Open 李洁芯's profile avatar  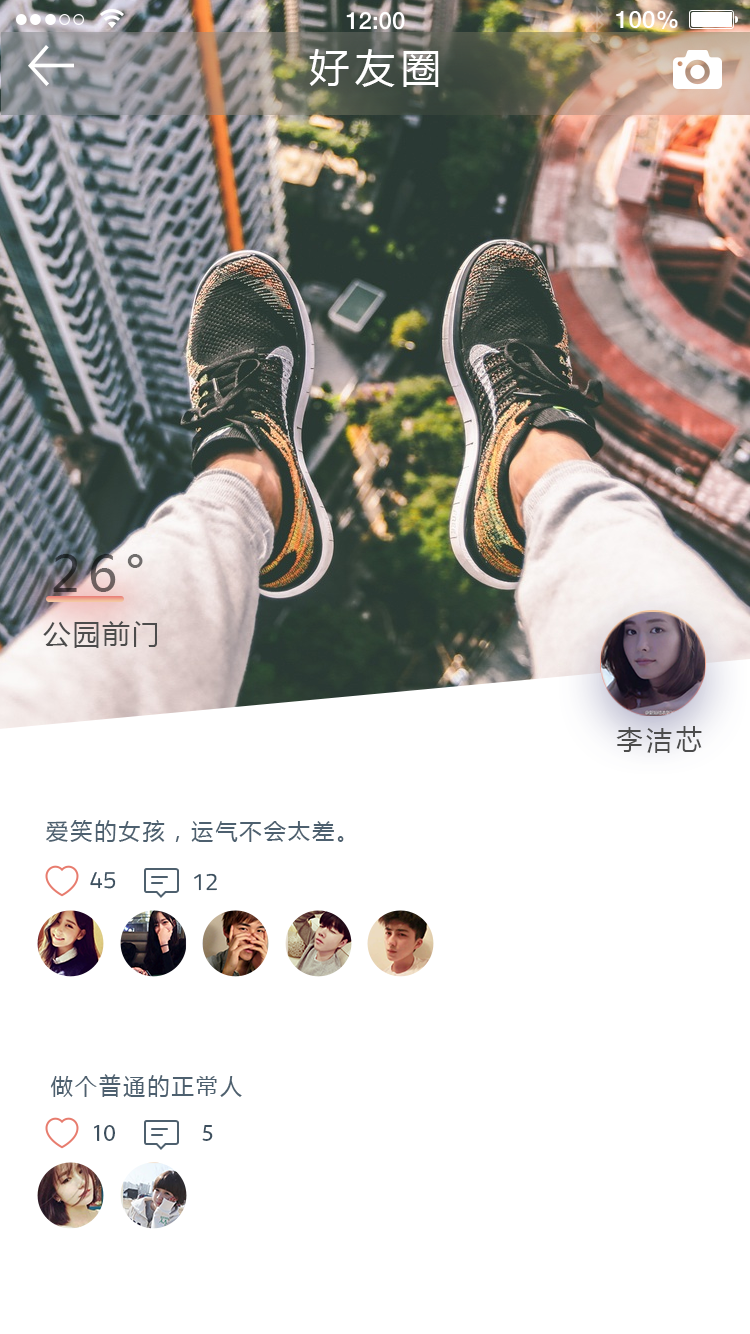653,663
